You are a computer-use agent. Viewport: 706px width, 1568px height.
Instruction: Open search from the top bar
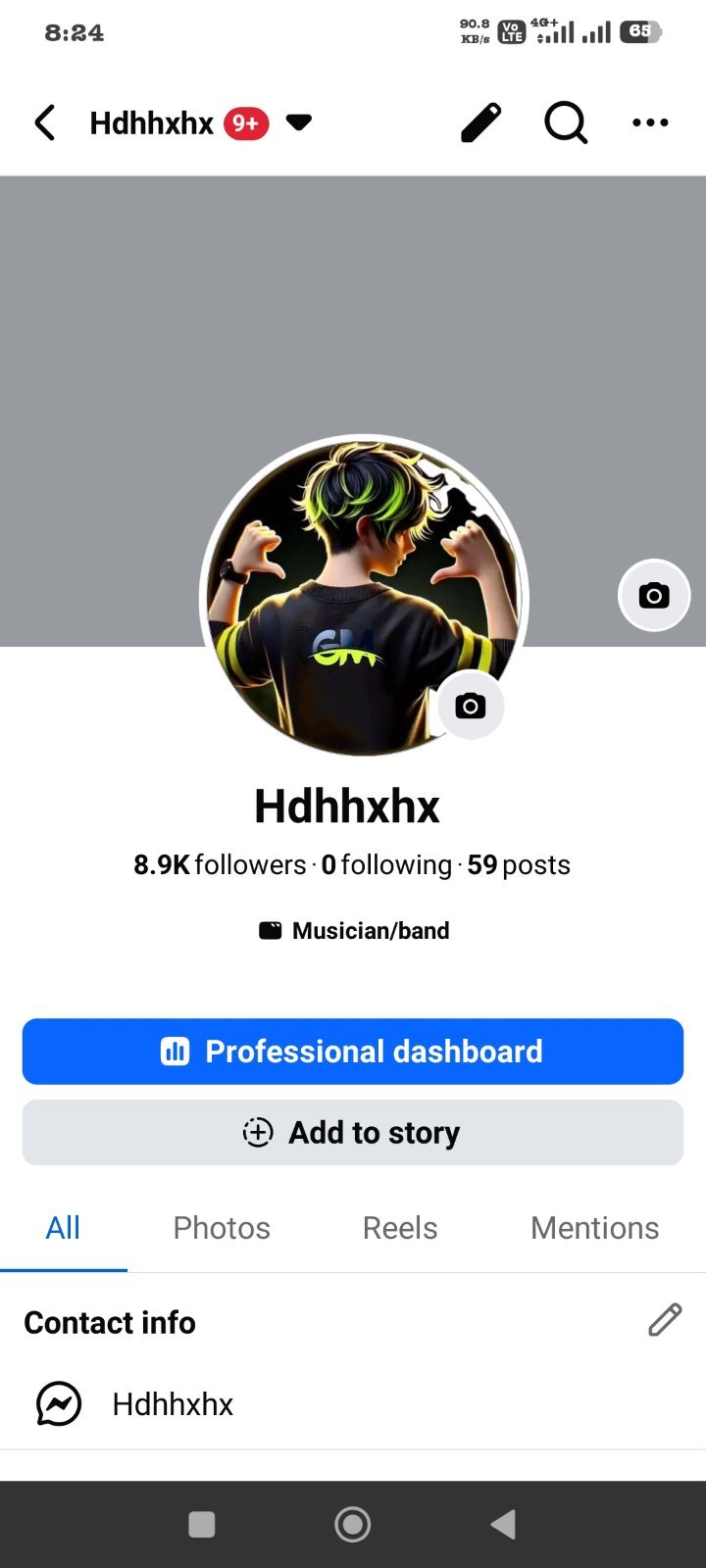pyautogui.click(x=566, y=122)
